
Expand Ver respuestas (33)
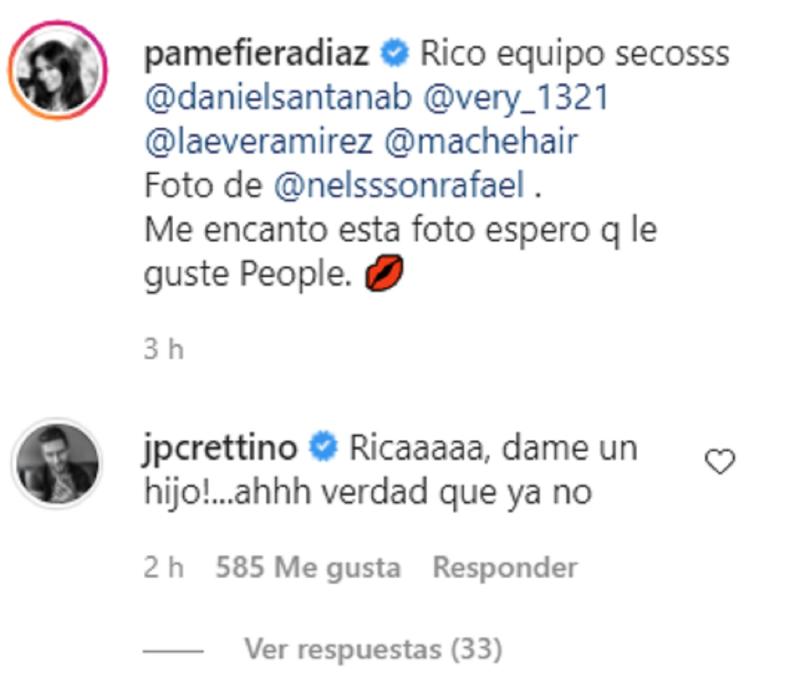[372, 650]
